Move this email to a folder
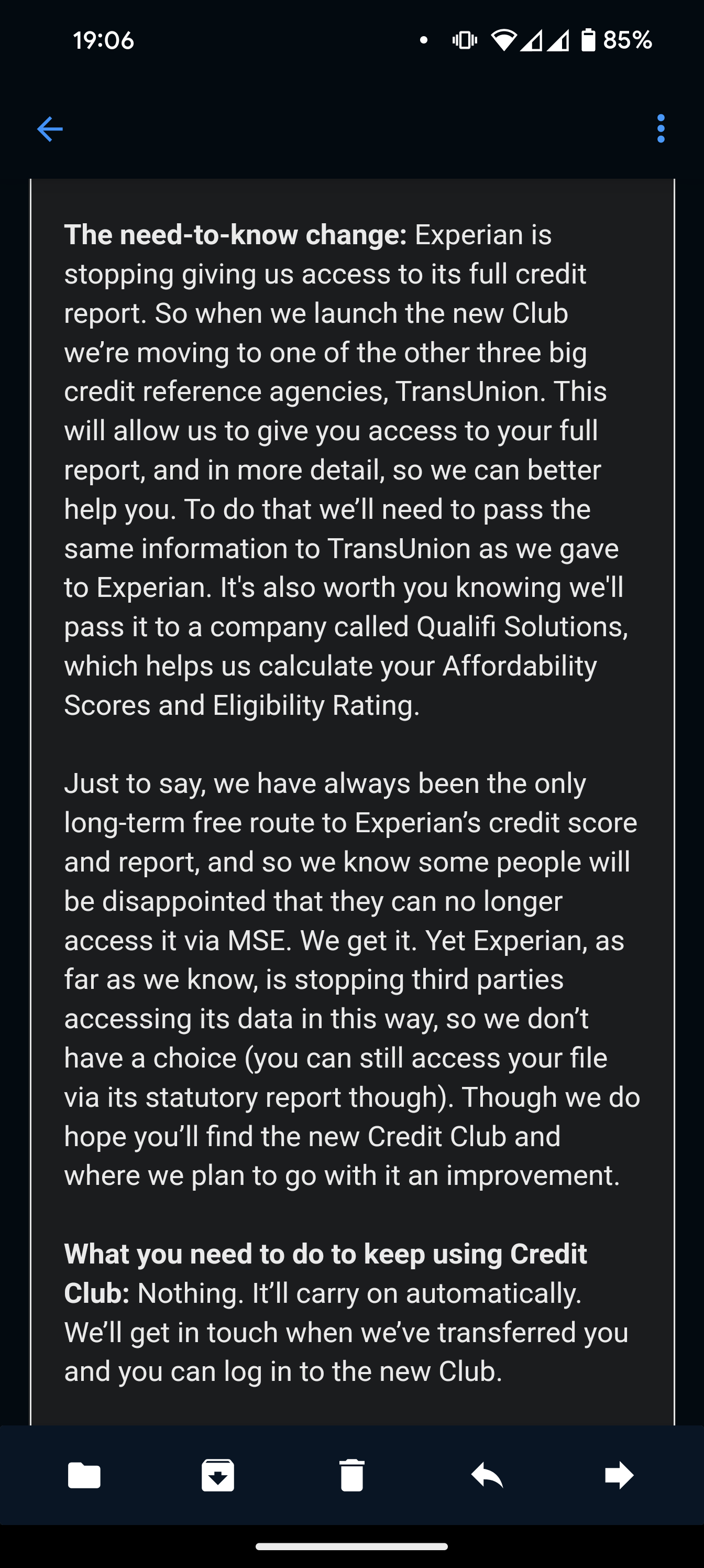Viewport: 704px width, 1568px height. (x=84, y=1475)
